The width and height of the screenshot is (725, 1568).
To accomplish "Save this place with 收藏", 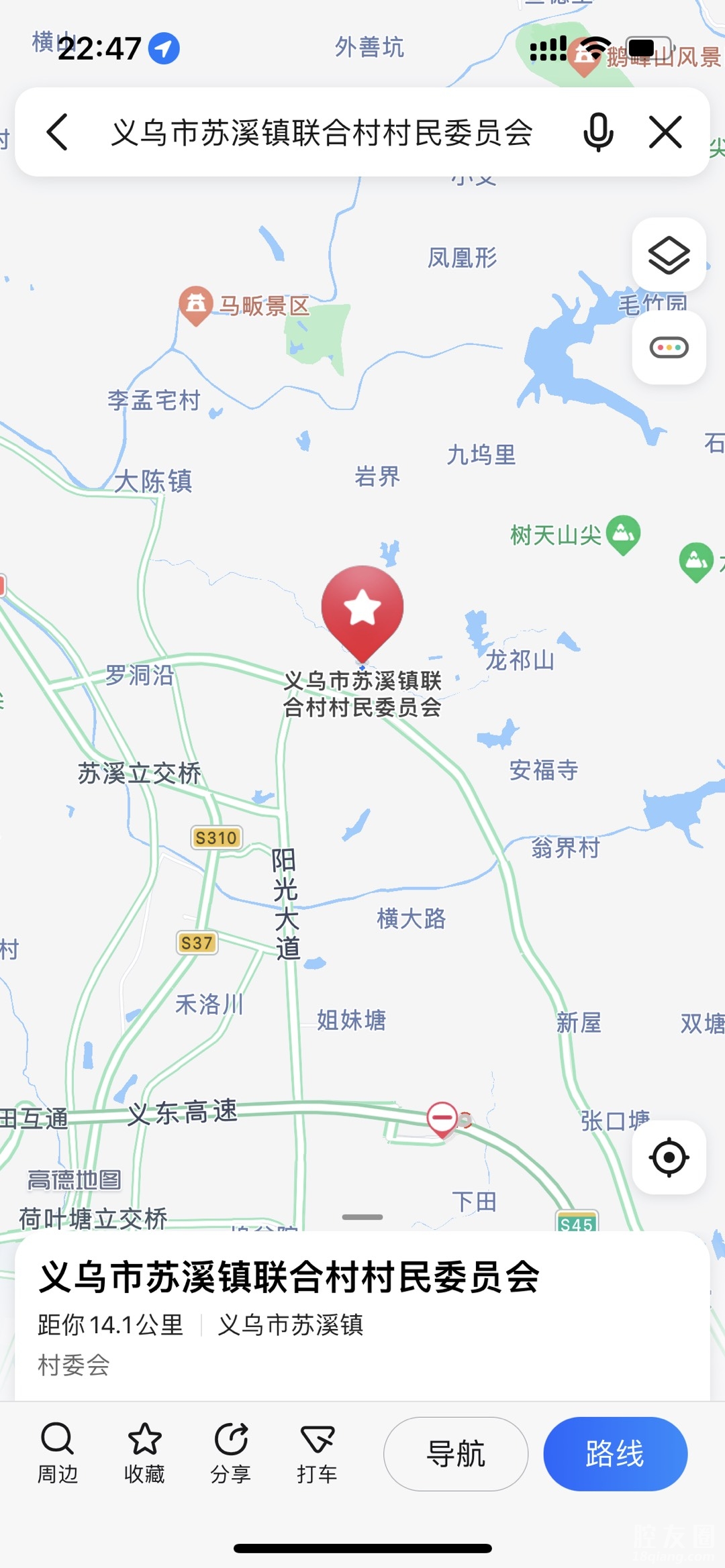I will pos(144,1453).
